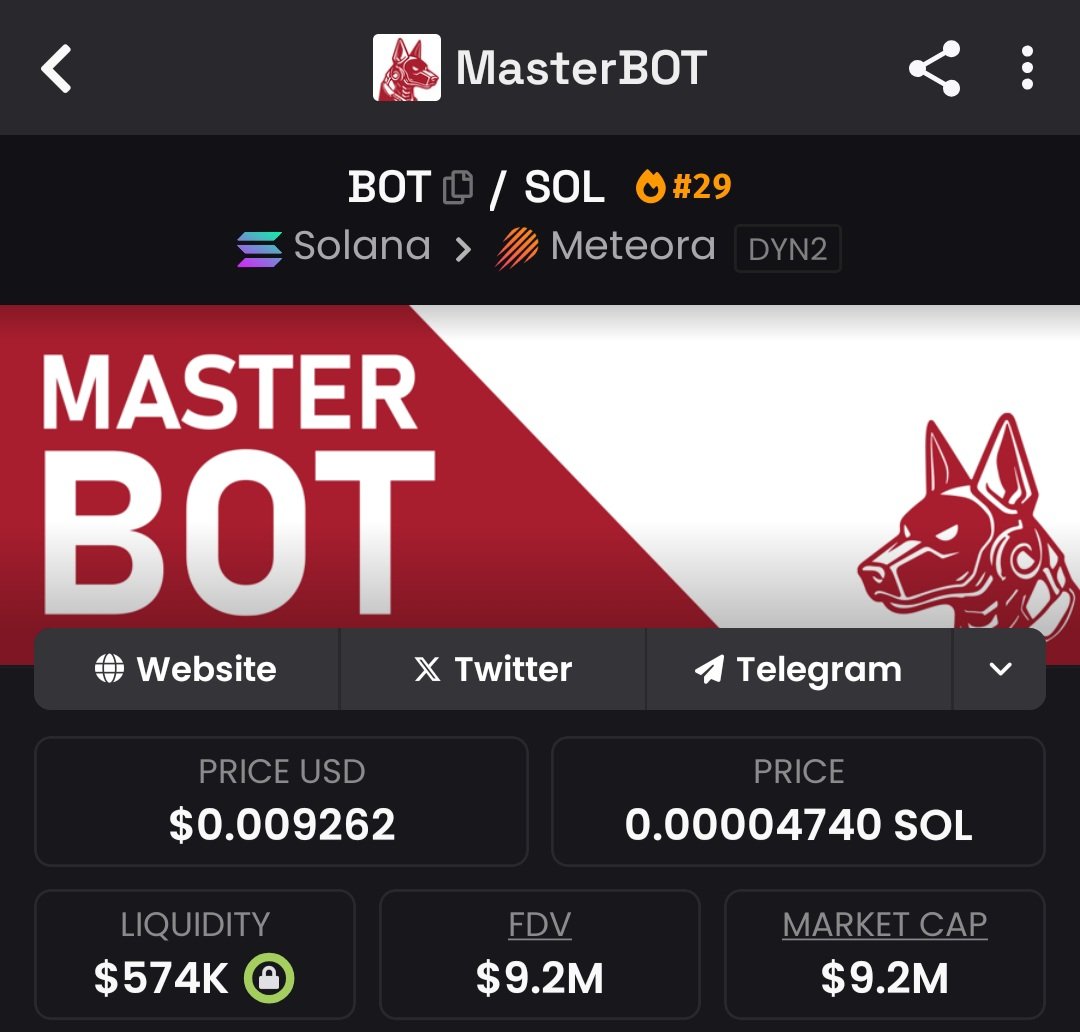Open the MasterBOT Telegram channel
Screen dimensions: 1080x1032
pyautogui.click(x=799, y=669)
